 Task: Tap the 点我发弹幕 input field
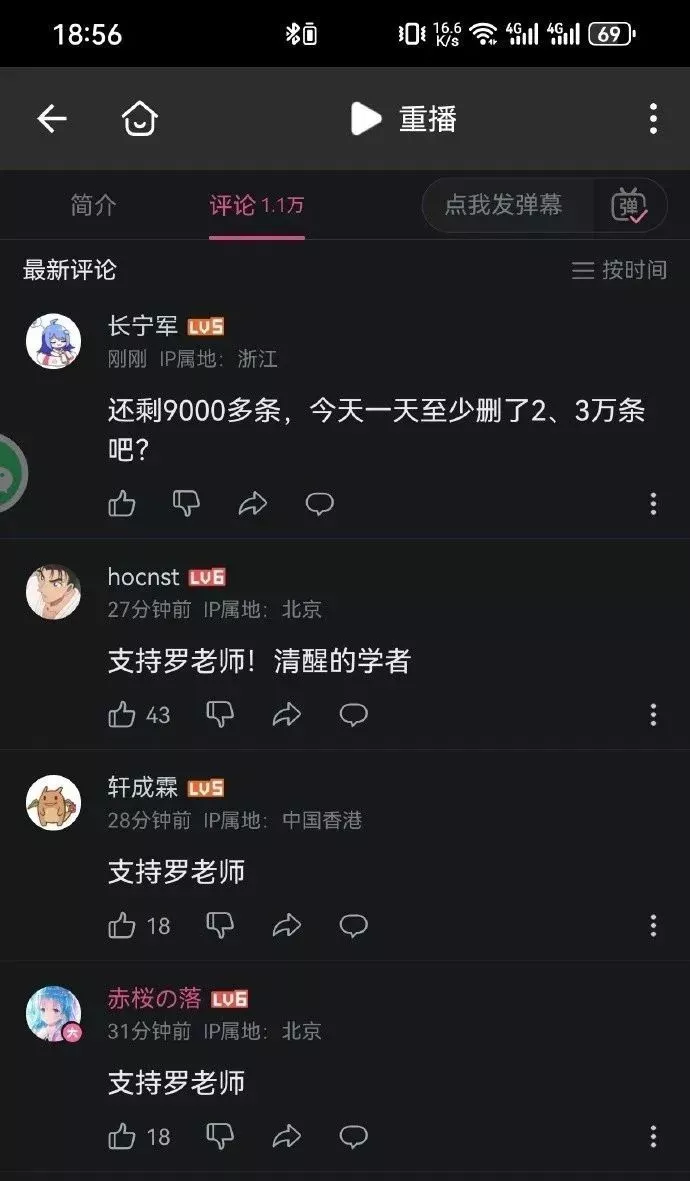(x=504, y=205)
